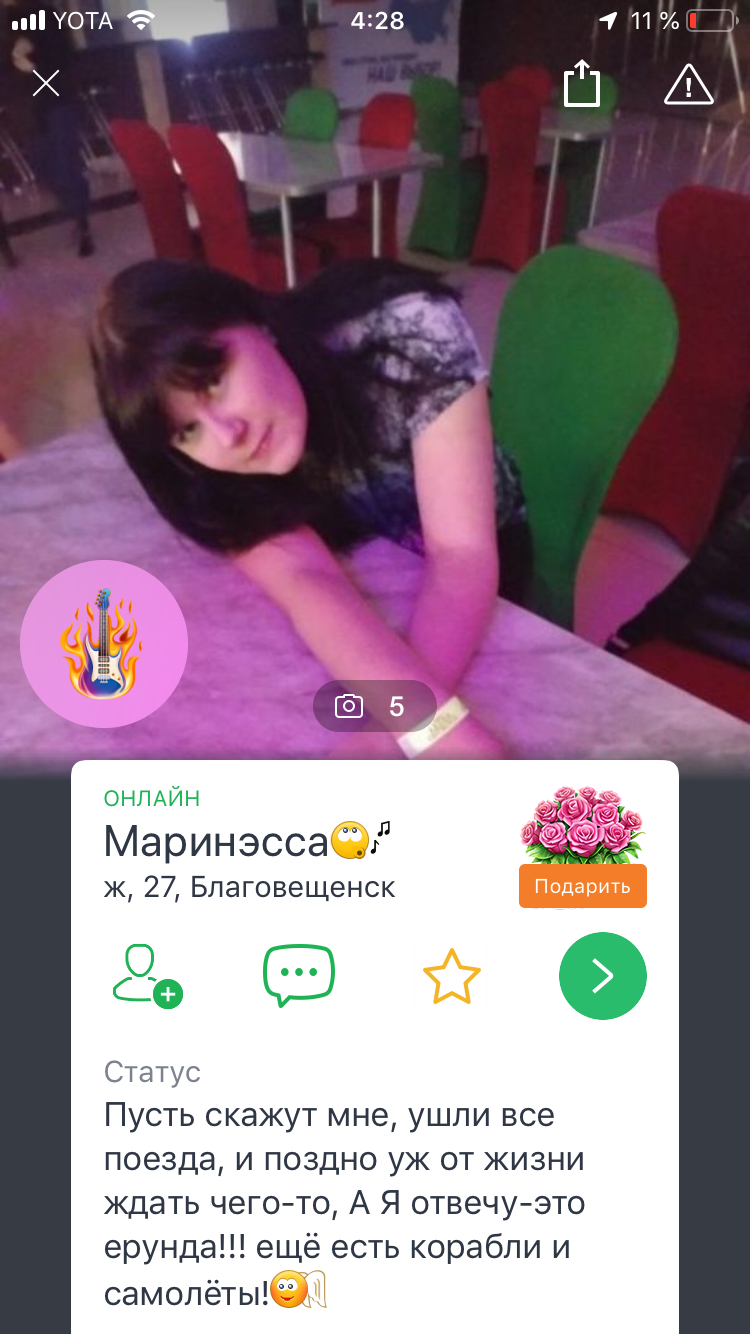
Task: Add the profile to favorites with the star
Action: (x=452, y=976)
